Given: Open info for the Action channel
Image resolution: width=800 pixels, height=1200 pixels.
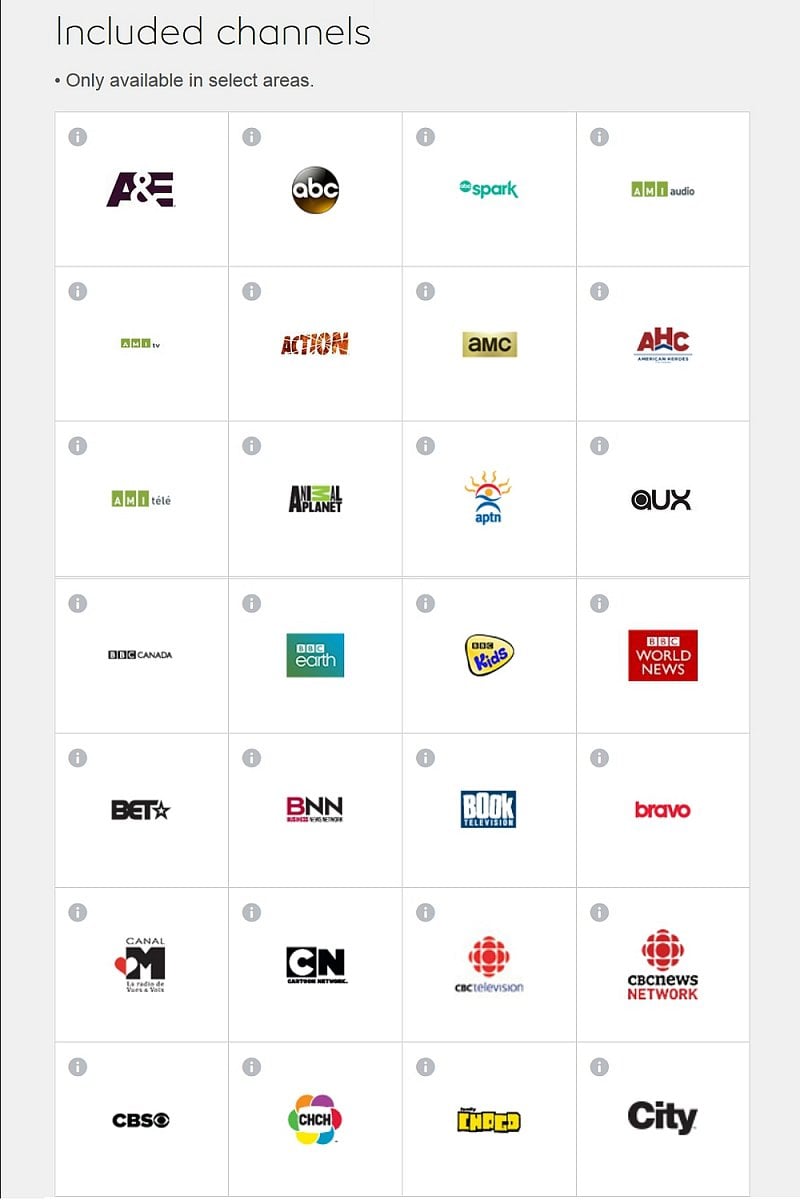Looking at the screenshot, I should pyautogui.click(x=252, y=292).
